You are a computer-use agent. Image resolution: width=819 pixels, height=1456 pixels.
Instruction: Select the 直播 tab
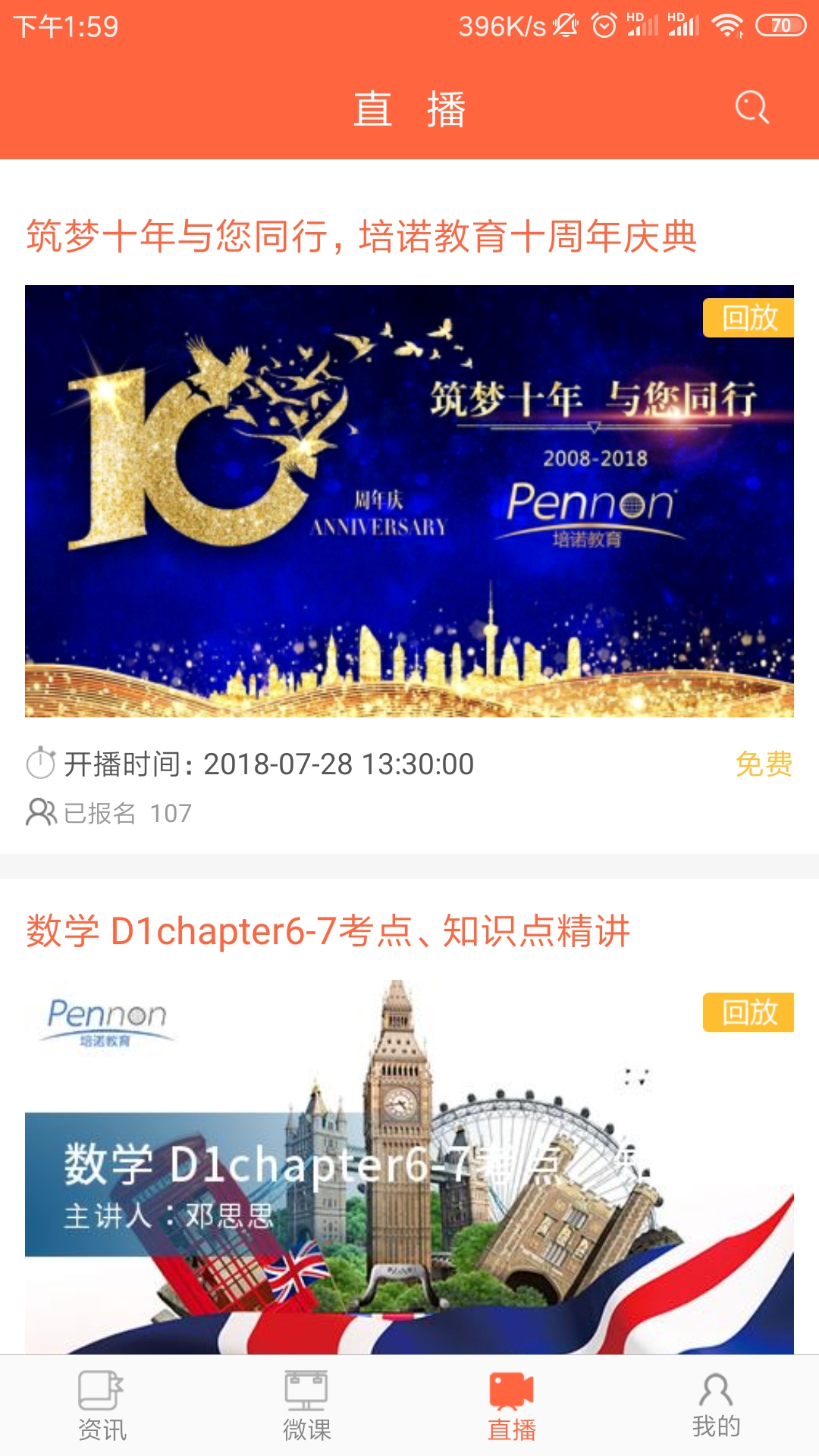point(512,1405)
